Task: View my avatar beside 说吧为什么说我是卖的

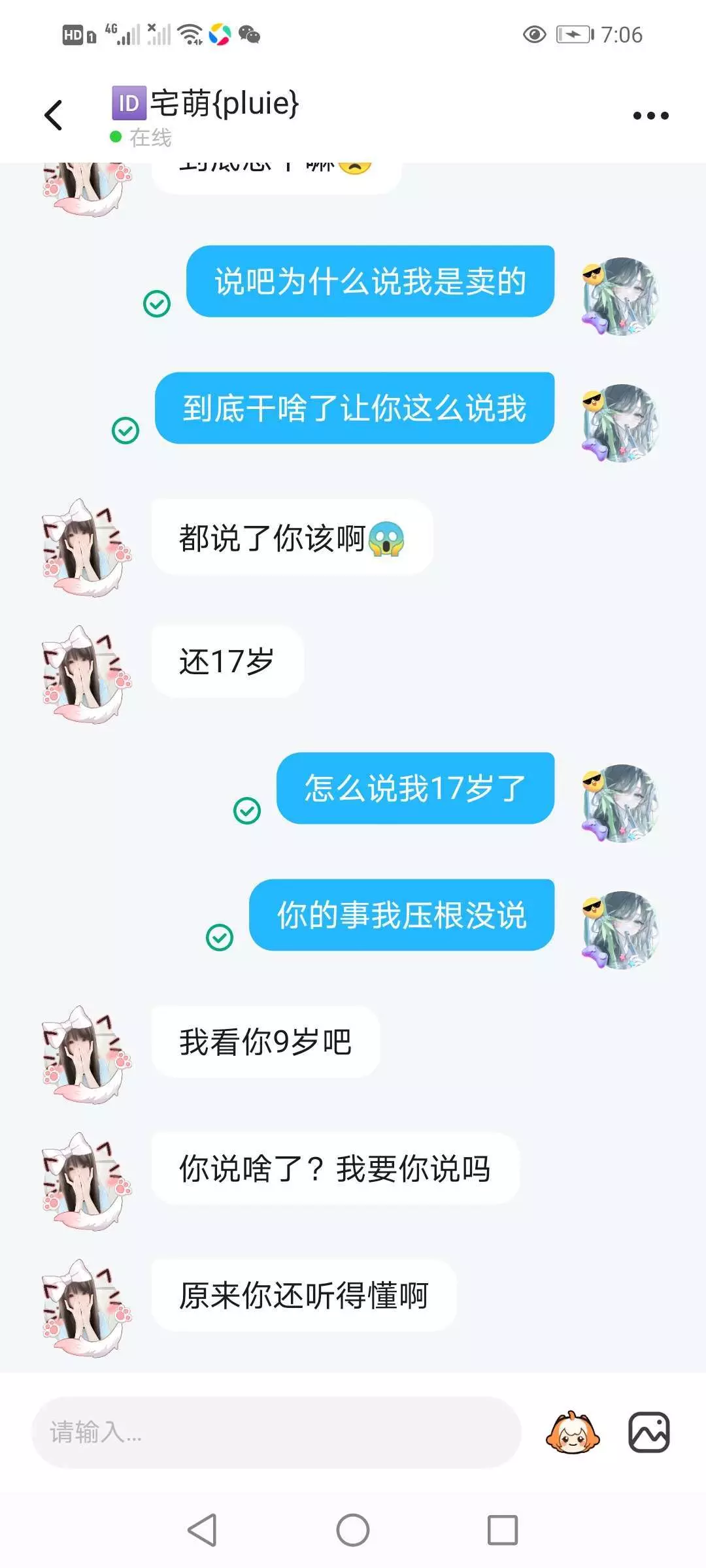Action: click(620, 297)
